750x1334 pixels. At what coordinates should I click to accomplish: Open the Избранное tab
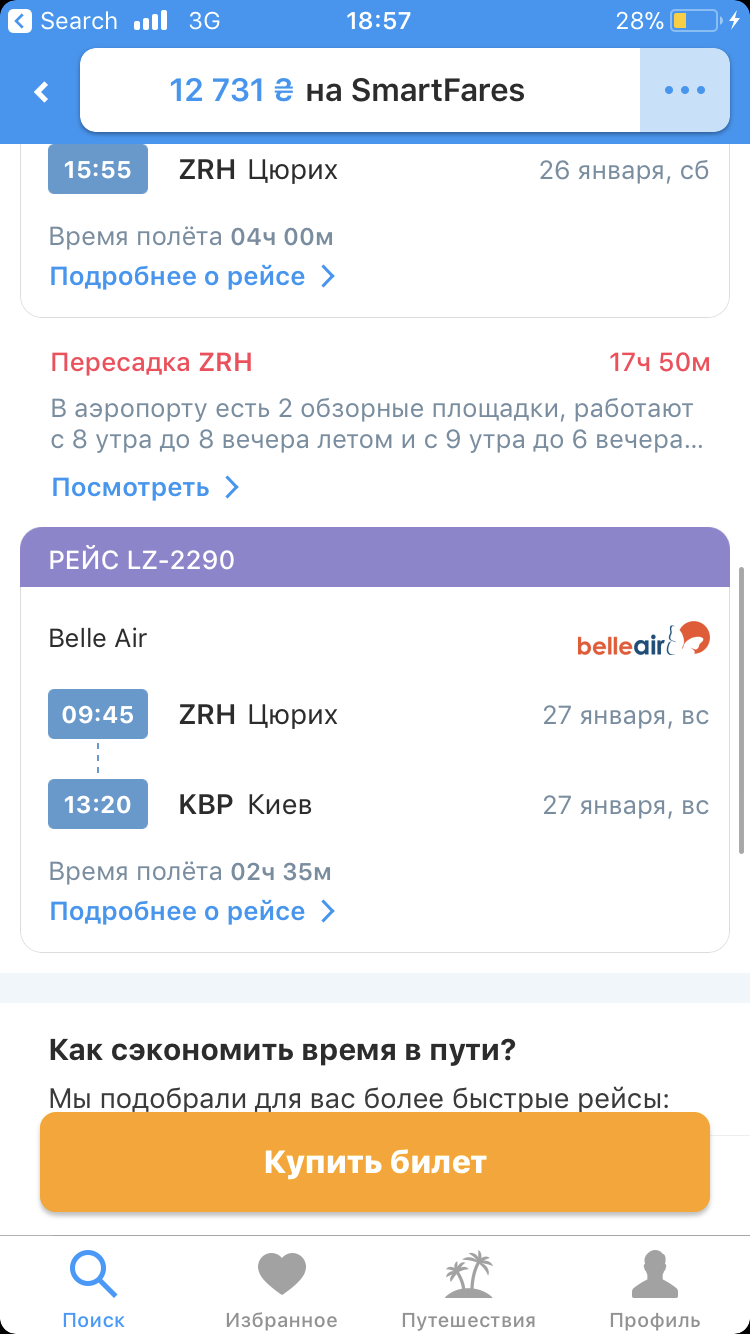coord(281,1289)
